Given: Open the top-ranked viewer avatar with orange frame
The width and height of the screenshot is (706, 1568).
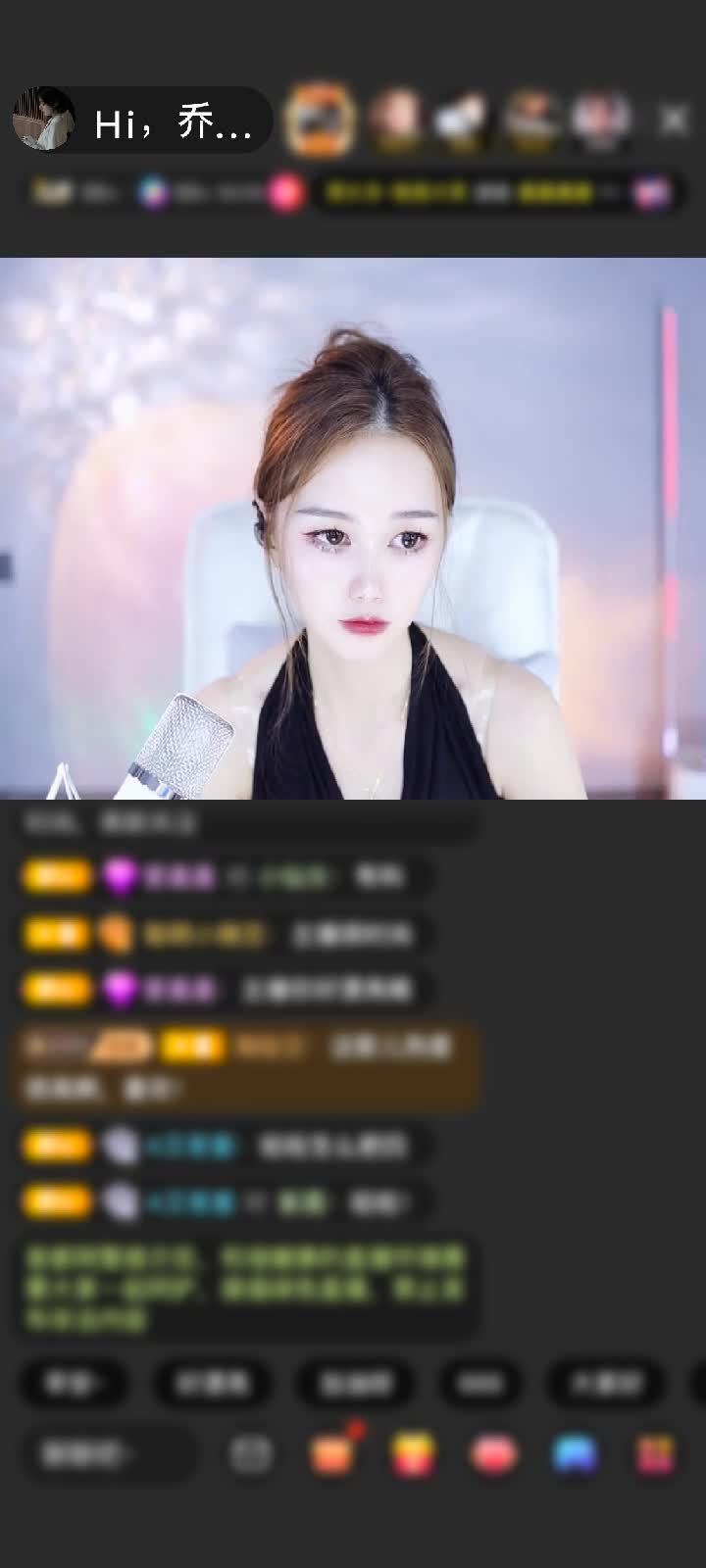Looking at the screenshot, I should (x=319, y=120).
